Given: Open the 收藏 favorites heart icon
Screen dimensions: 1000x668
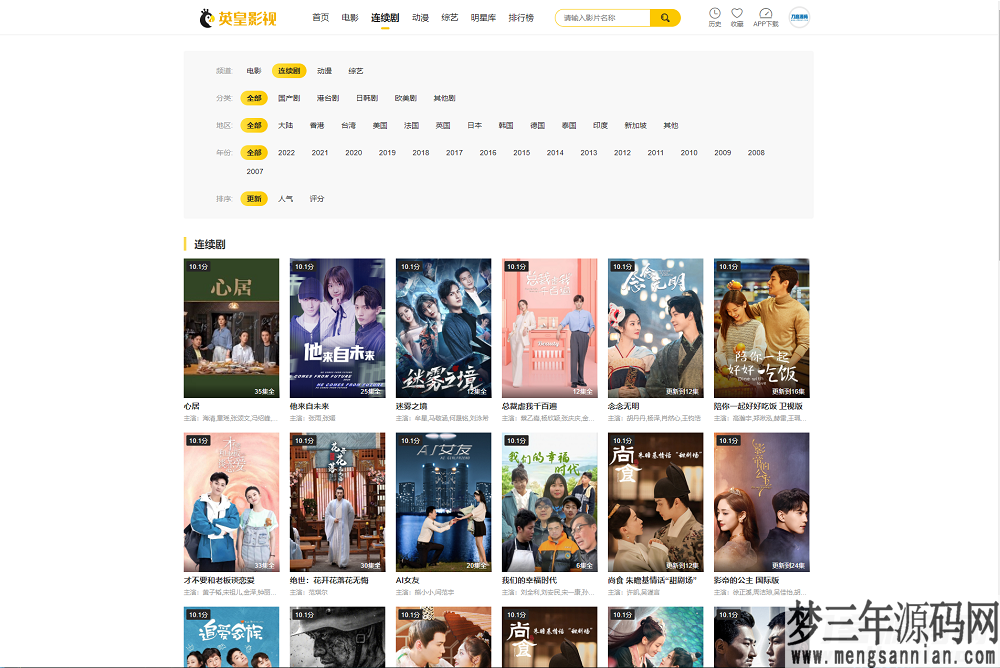Looking at the screenshot, I should point(737,17).
